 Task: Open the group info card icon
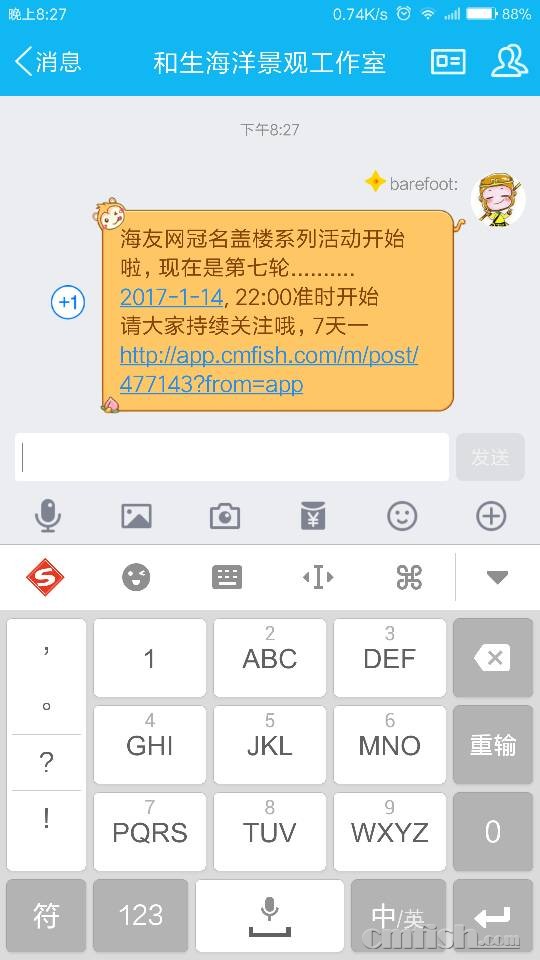448,62
